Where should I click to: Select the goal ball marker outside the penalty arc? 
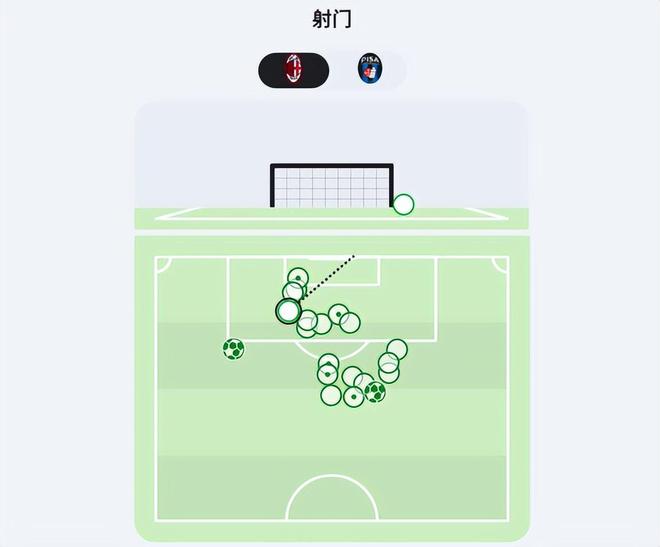point(375,392)
